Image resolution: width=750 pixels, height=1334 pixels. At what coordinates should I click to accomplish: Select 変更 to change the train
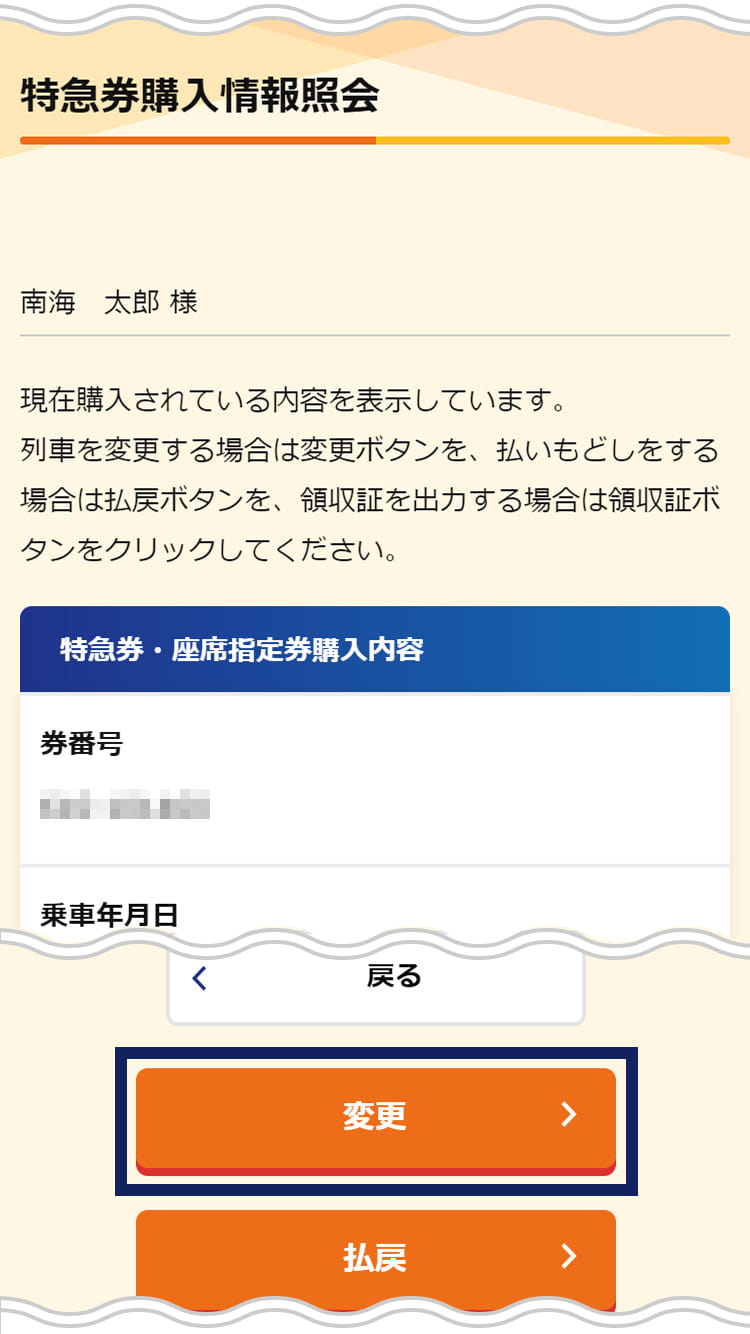375,1117
